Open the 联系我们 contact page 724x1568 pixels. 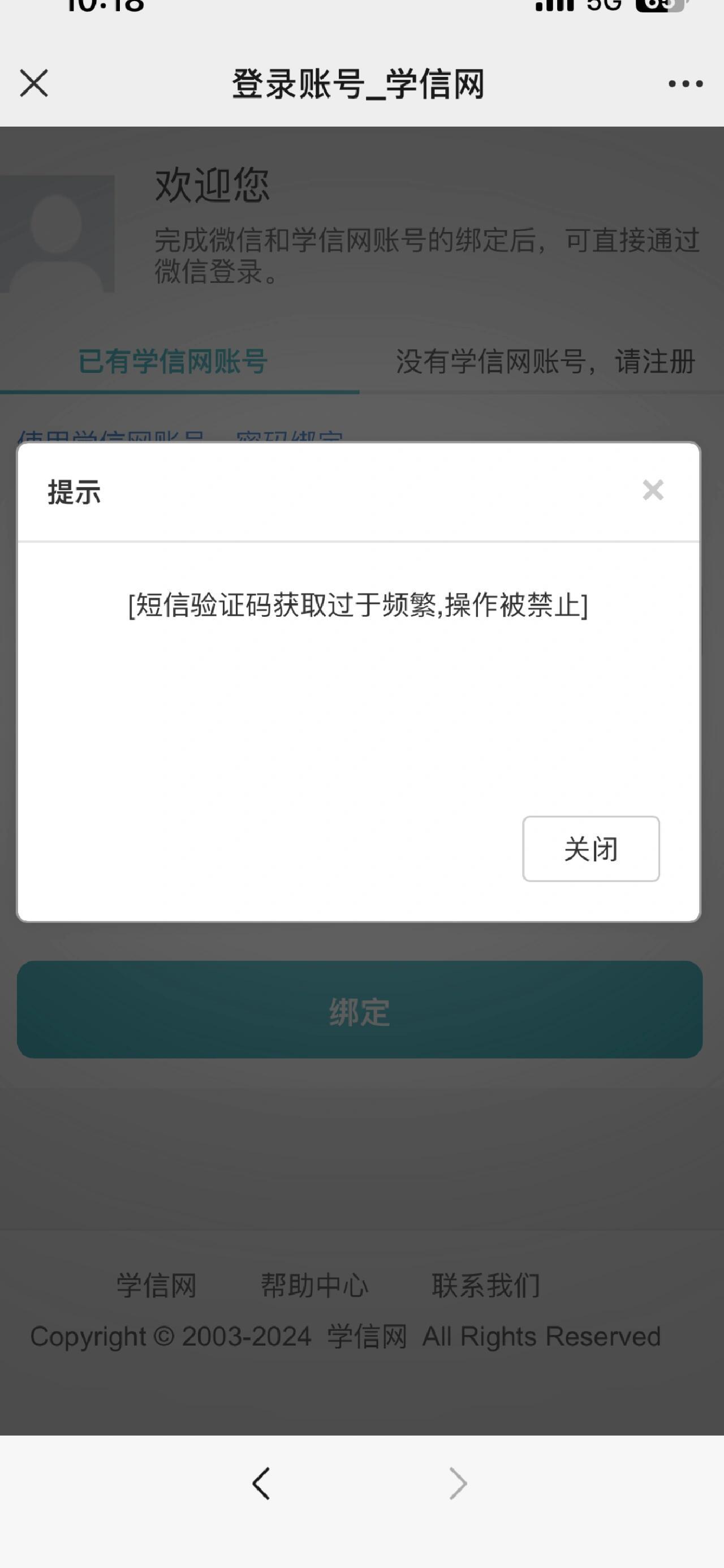click(x=486, y=1285)
